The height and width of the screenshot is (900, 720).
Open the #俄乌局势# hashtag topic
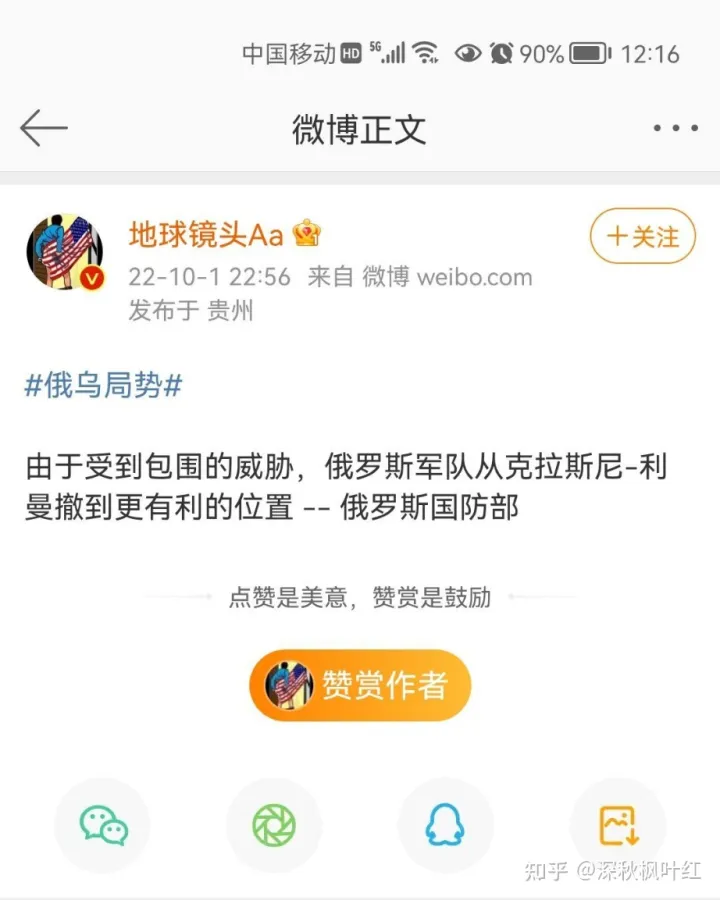(x=103, y=386)
